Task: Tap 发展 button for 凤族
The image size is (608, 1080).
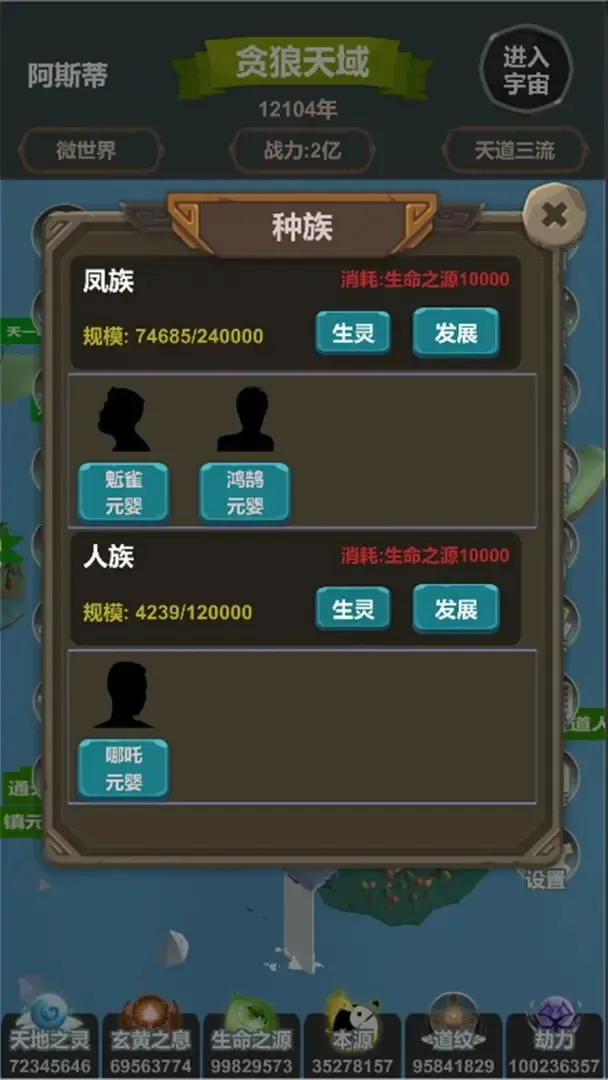Action: (456, 333)
